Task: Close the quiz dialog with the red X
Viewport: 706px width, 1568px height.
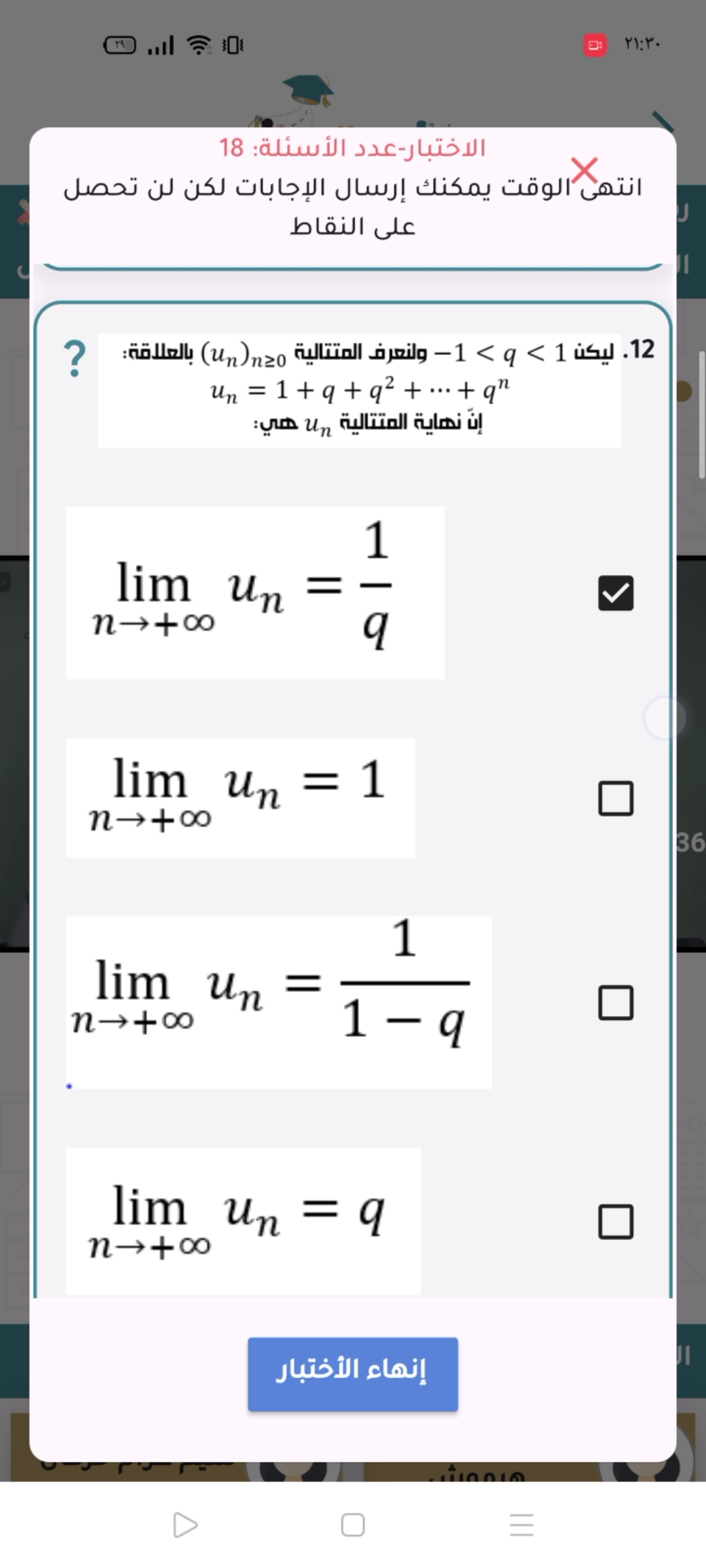Action: click(x=584, y=171)
